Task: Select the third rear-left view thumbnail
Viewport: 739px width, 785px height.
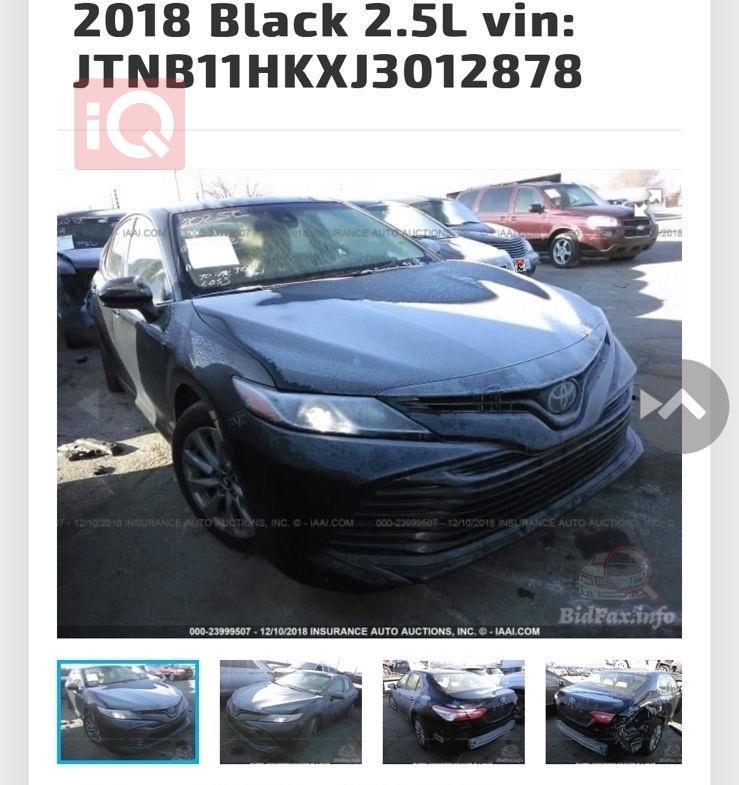Action: (453, 712)
